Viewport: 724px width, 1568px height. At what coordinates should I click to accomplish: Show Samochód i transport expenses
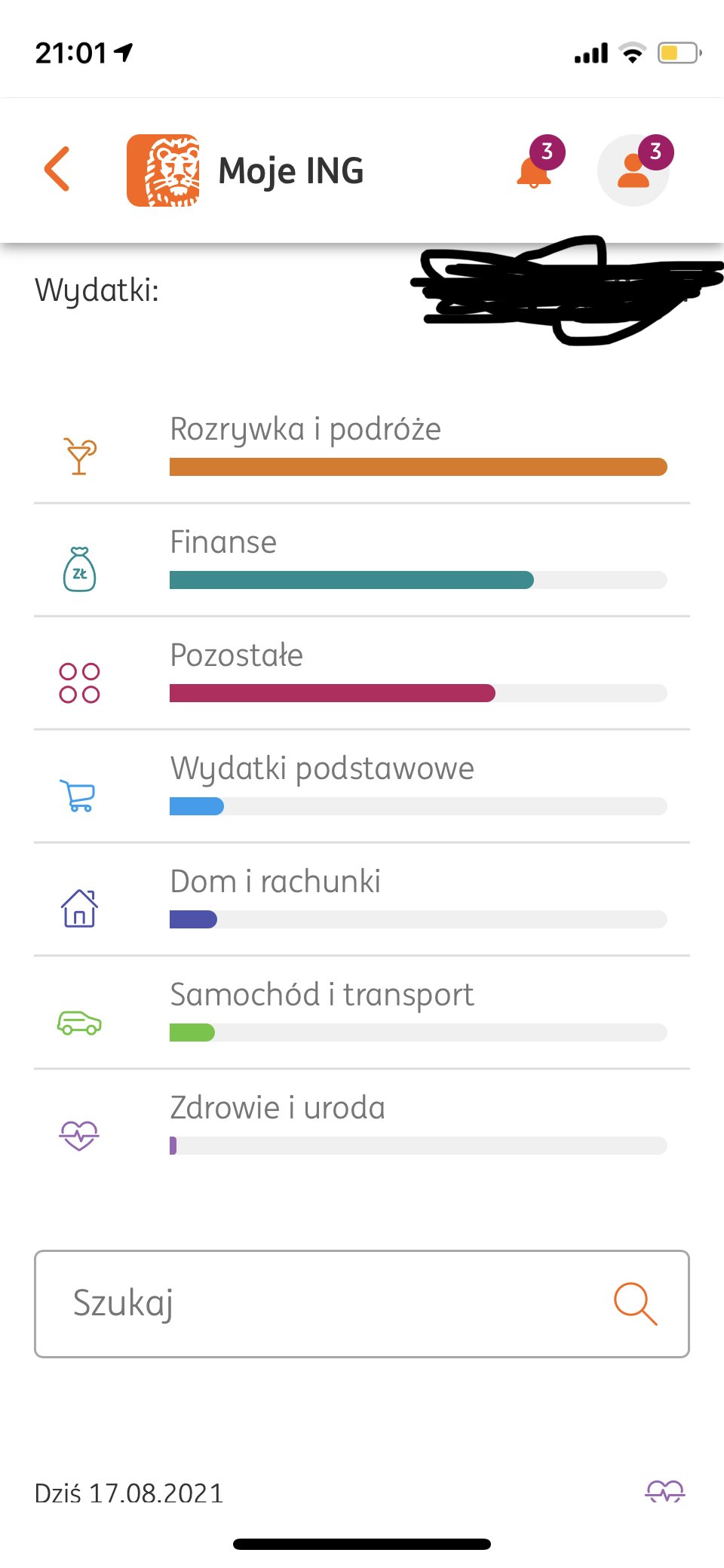click(x=362, y=1013)
